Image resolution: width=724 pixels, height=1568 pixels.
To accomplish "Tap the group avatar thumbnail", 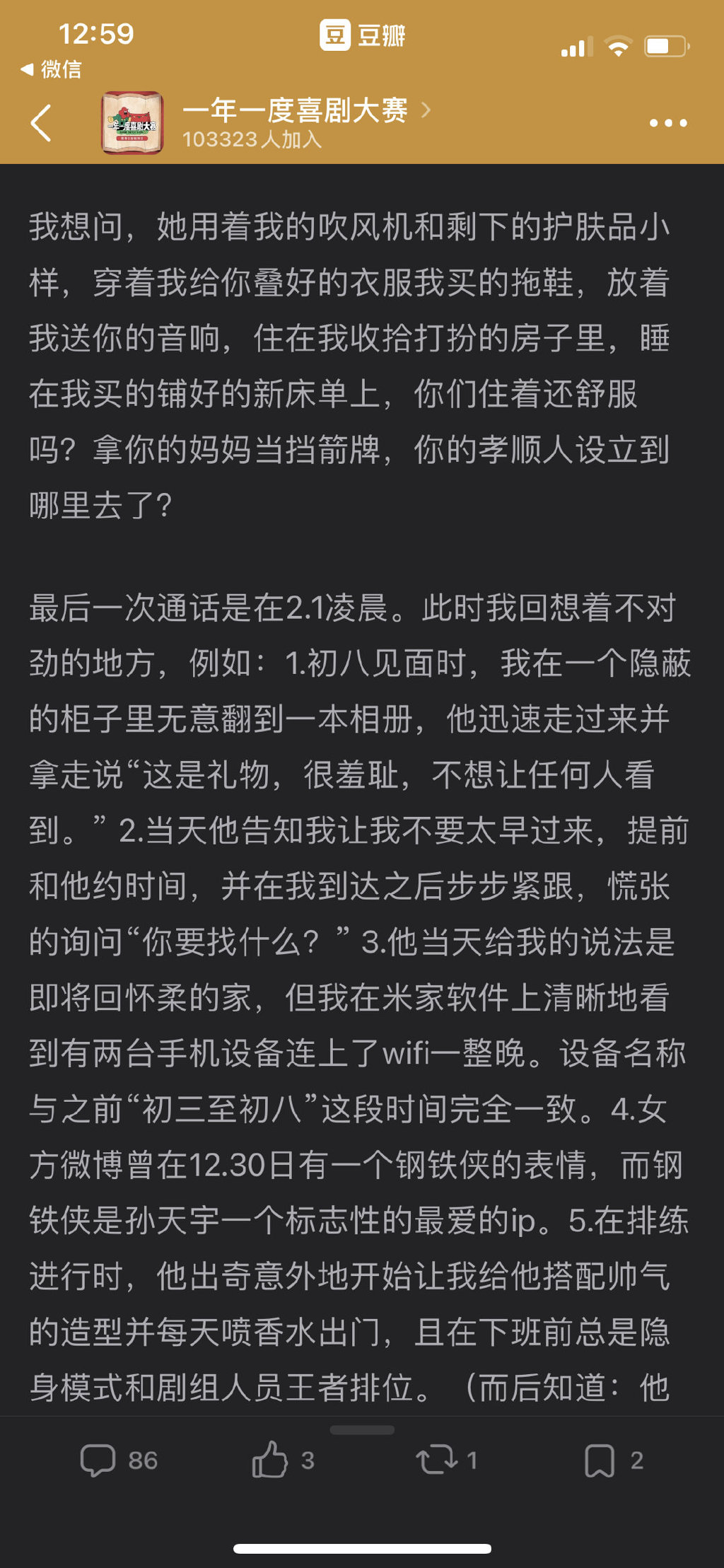I will pyautogui.click(x=132, y=123).
